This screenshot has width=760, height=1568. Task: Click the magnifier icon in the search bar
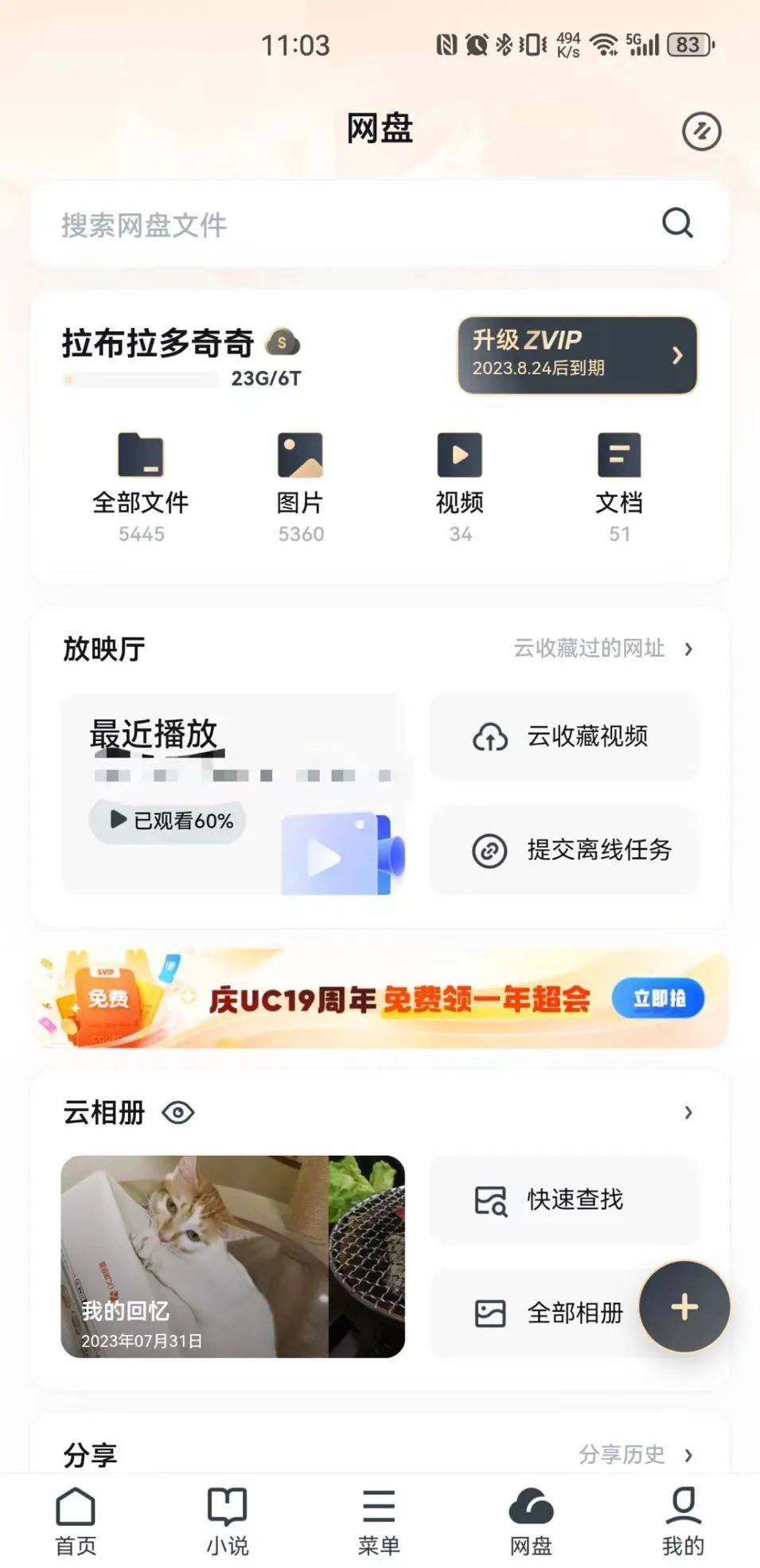coord(677,224)
